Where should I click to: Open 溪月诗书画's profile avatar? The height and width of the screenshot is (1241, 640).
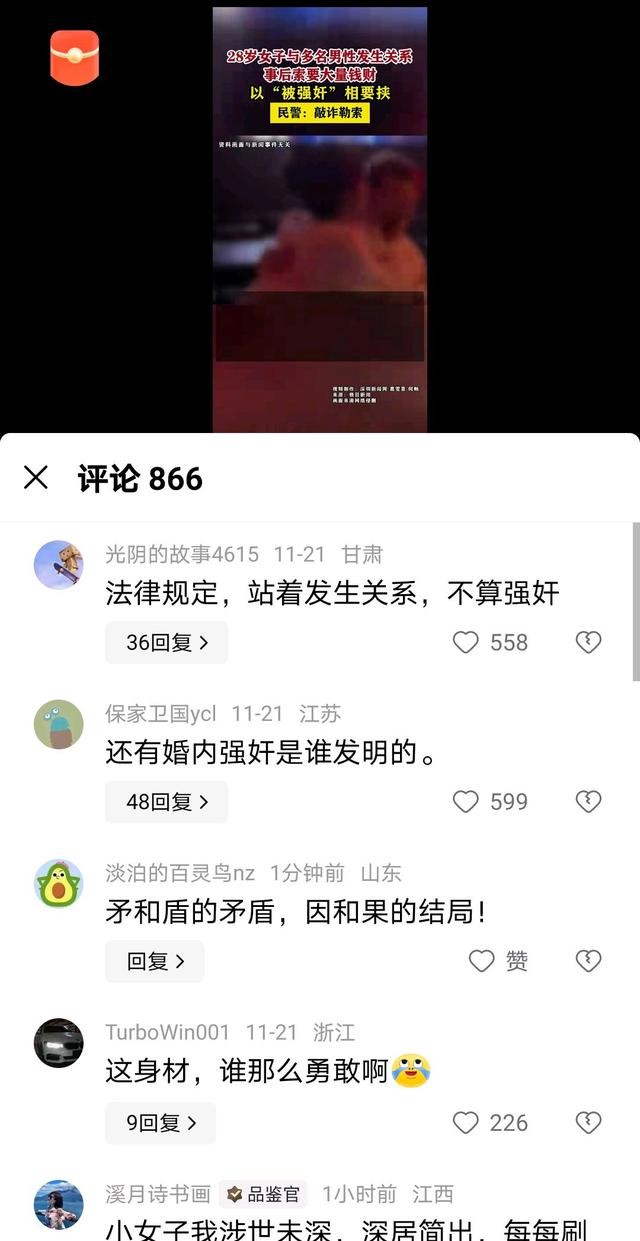tap(59, 1204)
